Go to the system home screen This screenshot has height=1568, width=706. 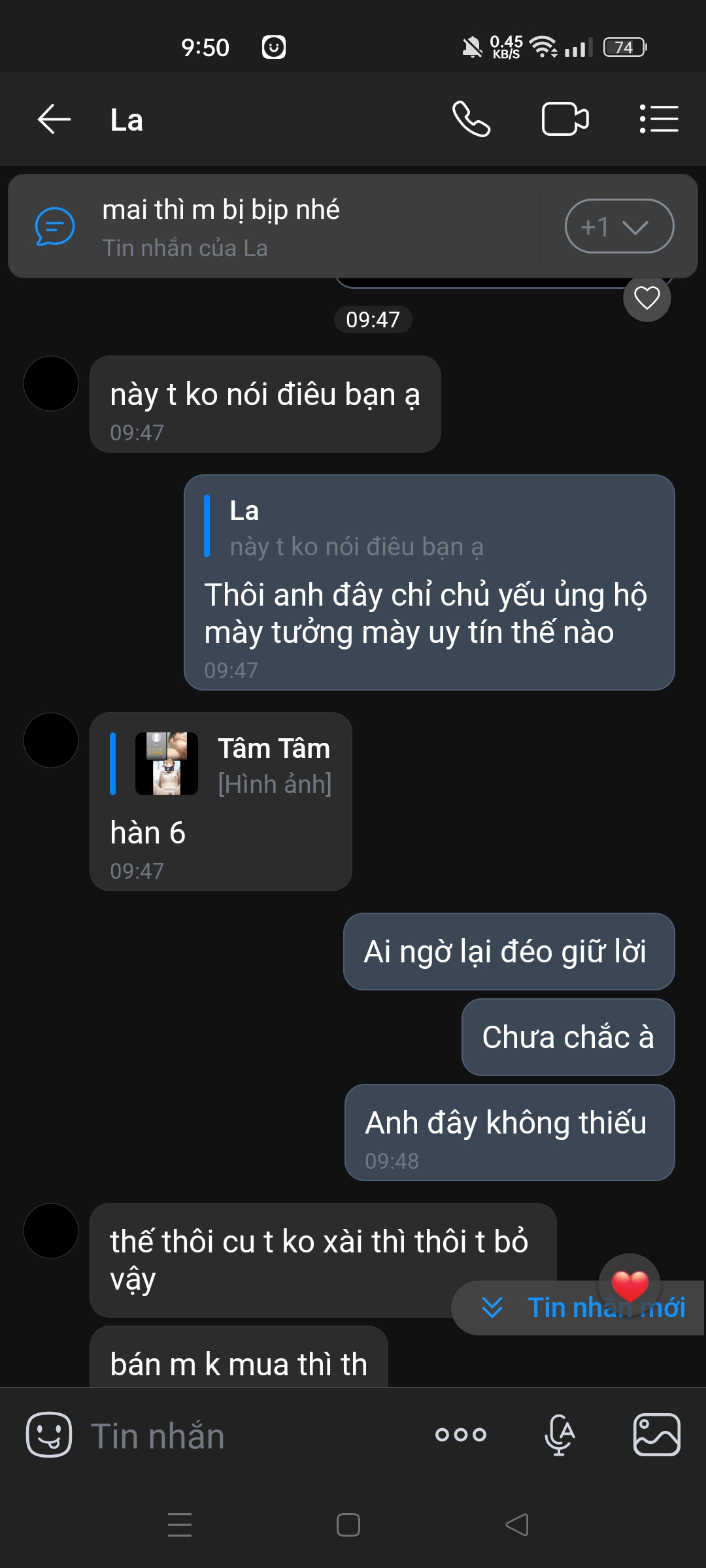point(348,1525)
